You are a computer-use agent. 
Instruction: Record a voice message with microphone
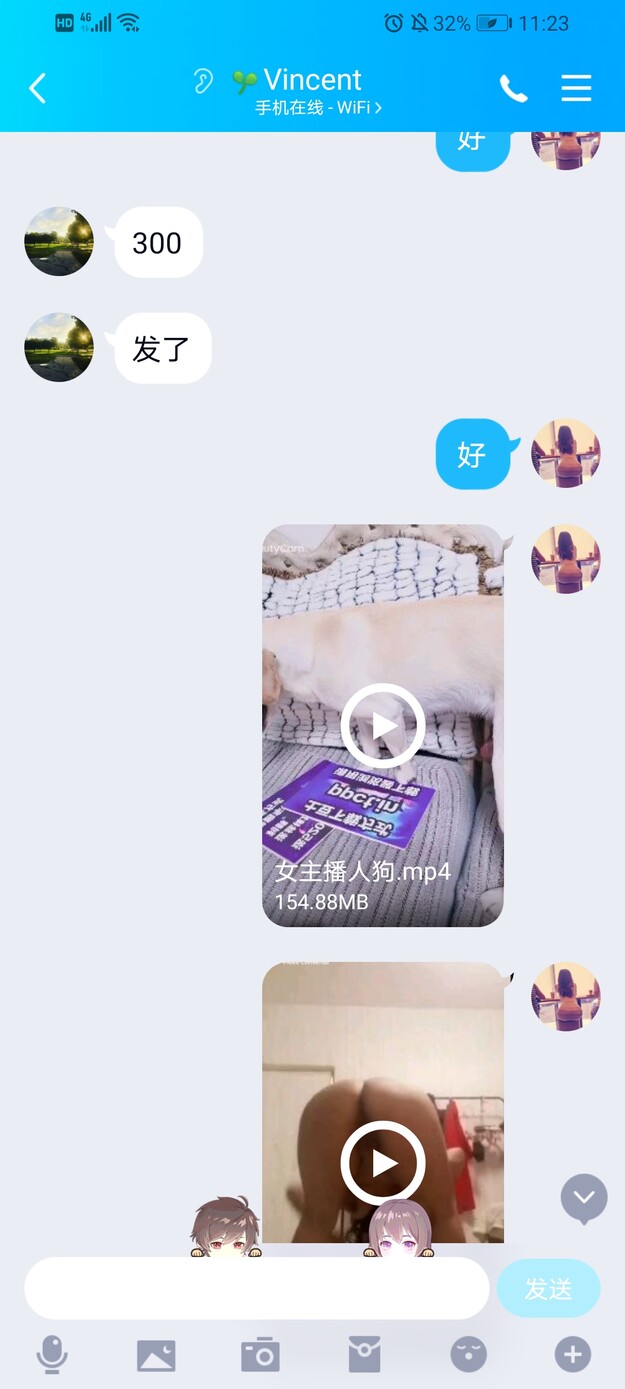coord(52,1355)
